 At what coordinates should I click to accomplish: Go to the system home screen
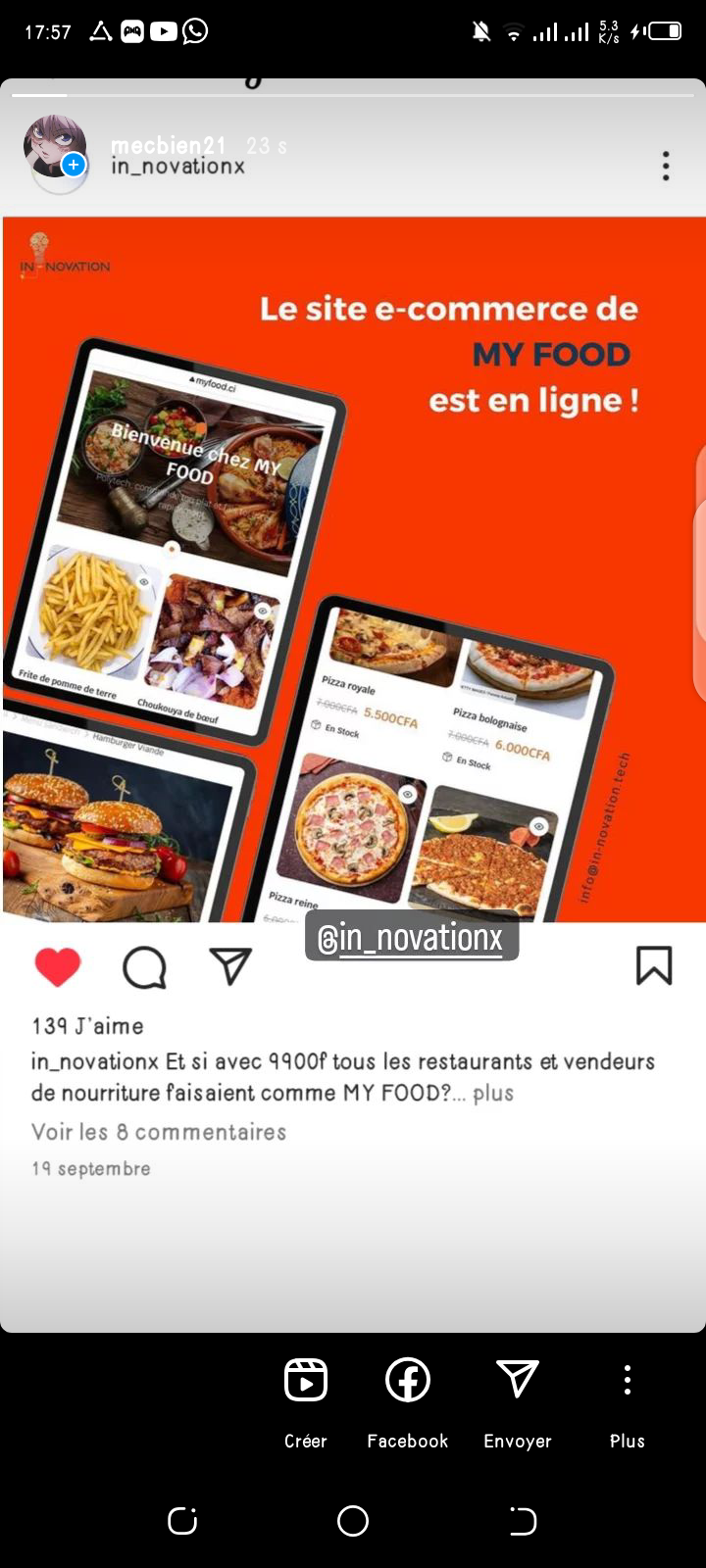point(353,1521)
